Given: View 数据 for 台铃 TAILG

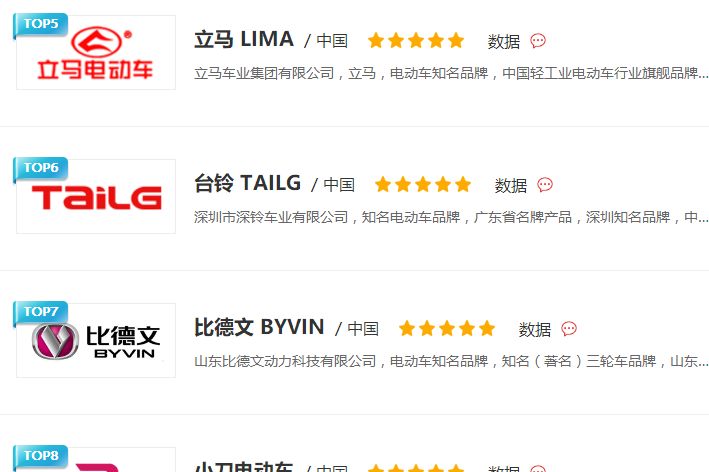Looking at the screenshot, I should [510, 185].
